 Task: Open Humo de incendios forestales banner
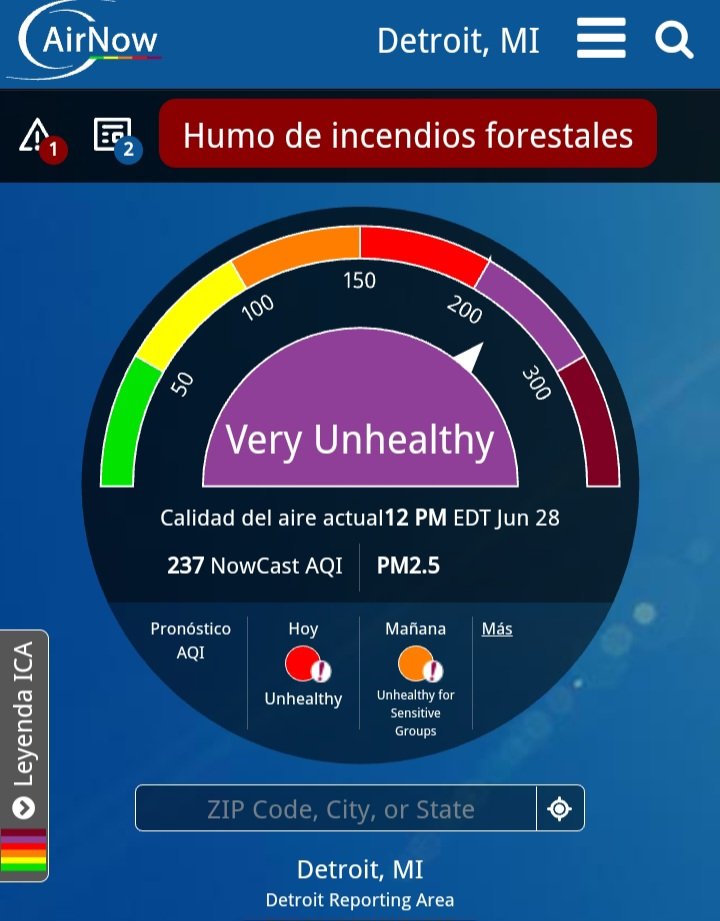pos(408,134)
